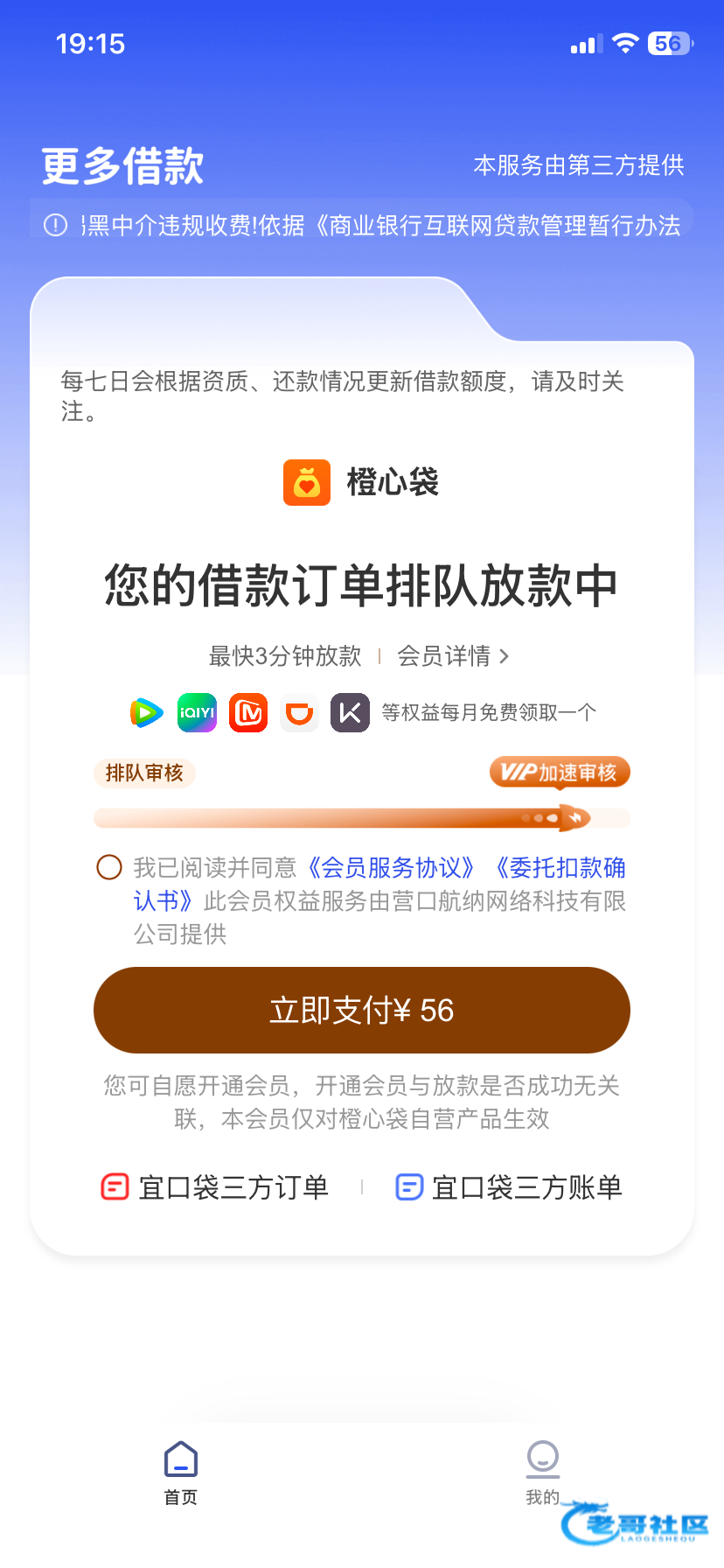Tap 立即支付¥56 button

(x=362, y=1010)
